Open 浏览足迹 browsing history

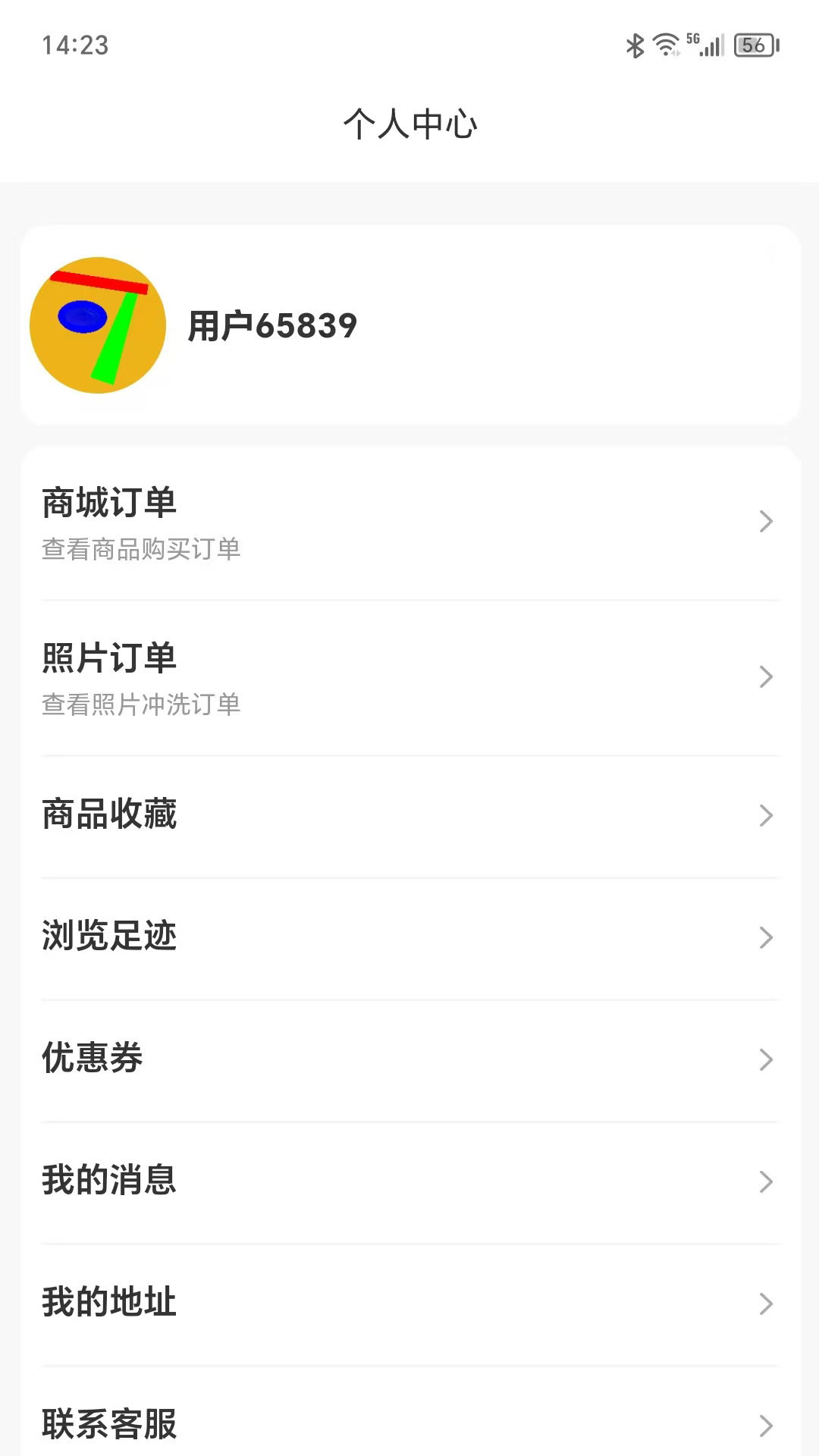(x=108, y=937)
